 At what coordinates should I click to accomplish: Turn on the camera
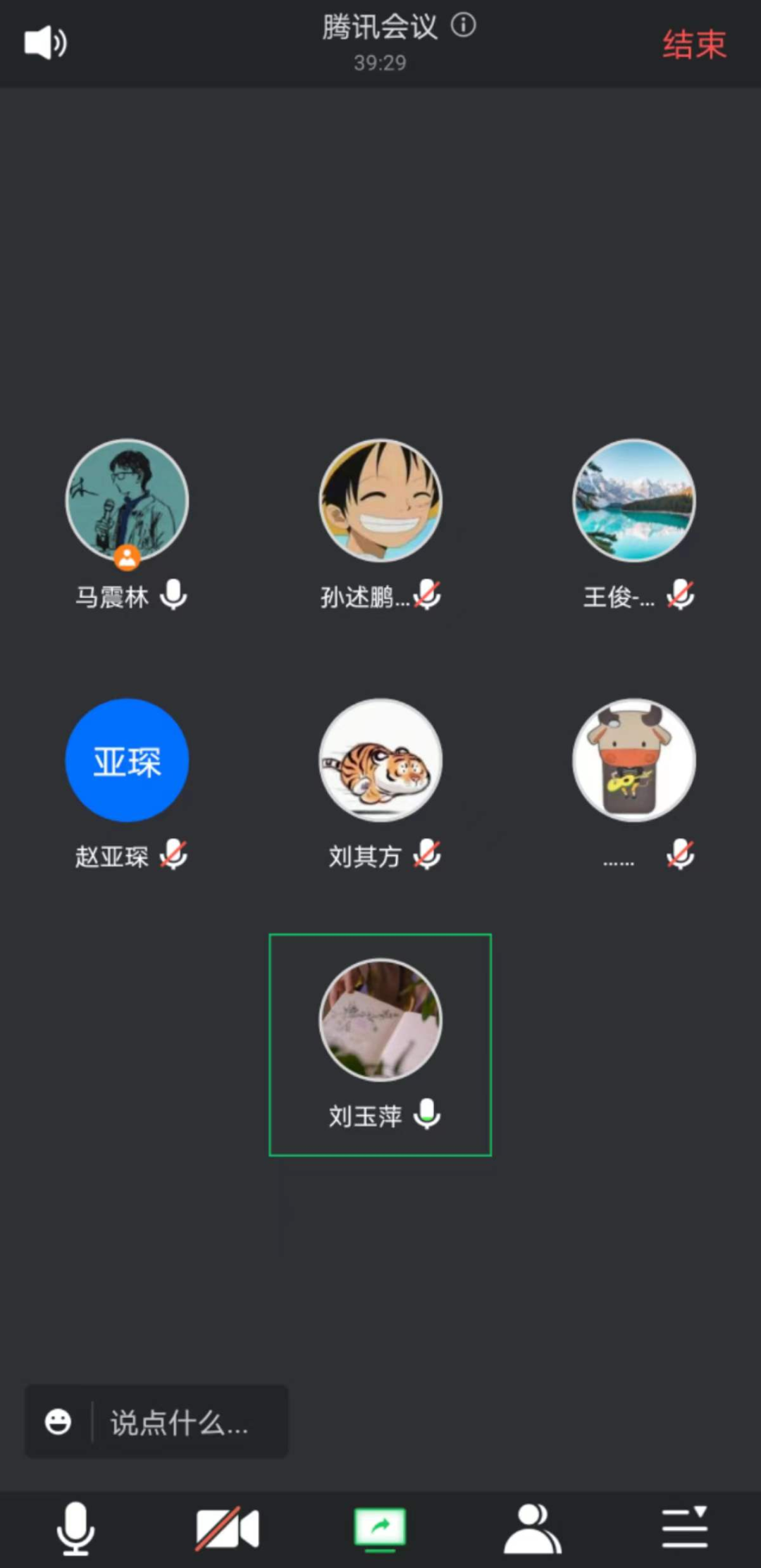227,1529
